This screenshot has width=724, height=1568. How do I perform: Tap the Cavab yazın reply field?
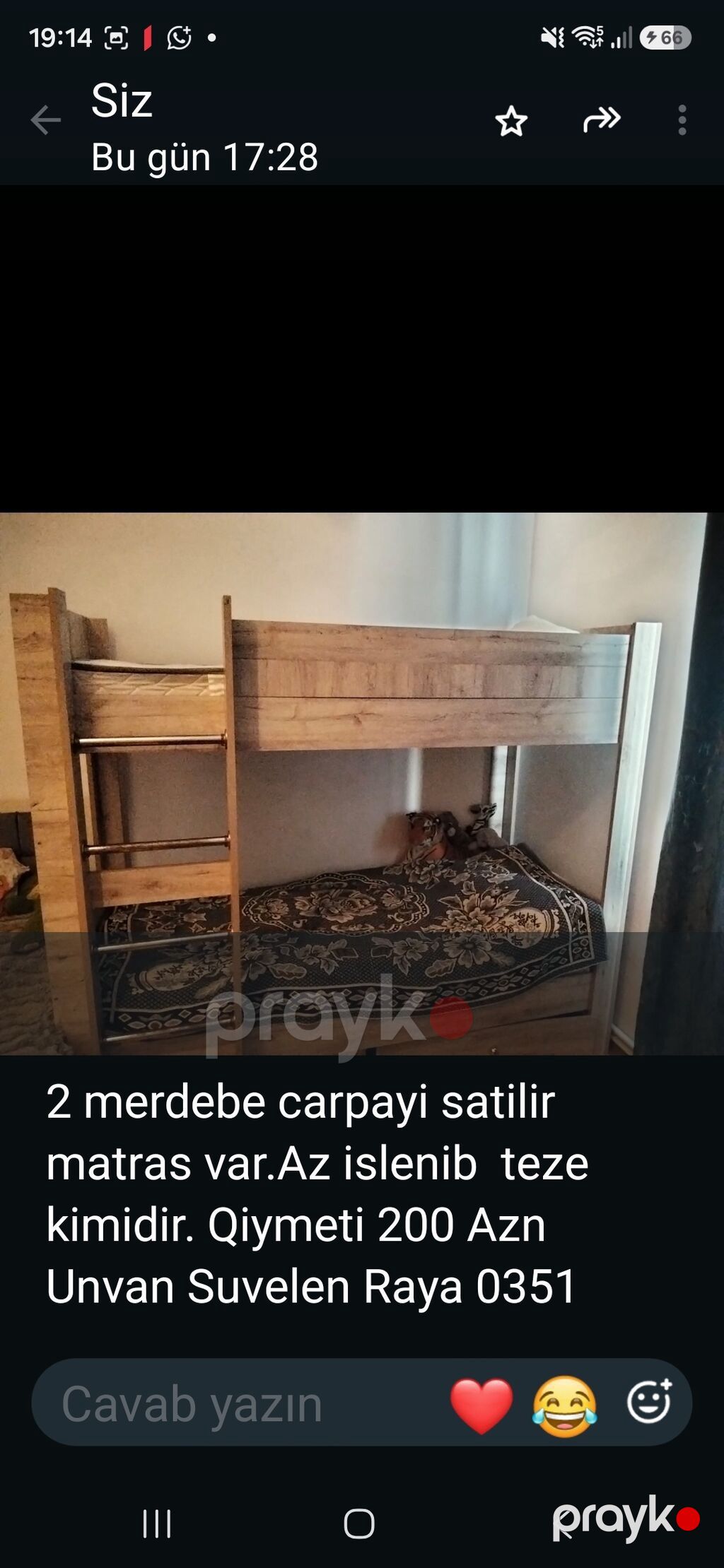(x=240, y=1403)
